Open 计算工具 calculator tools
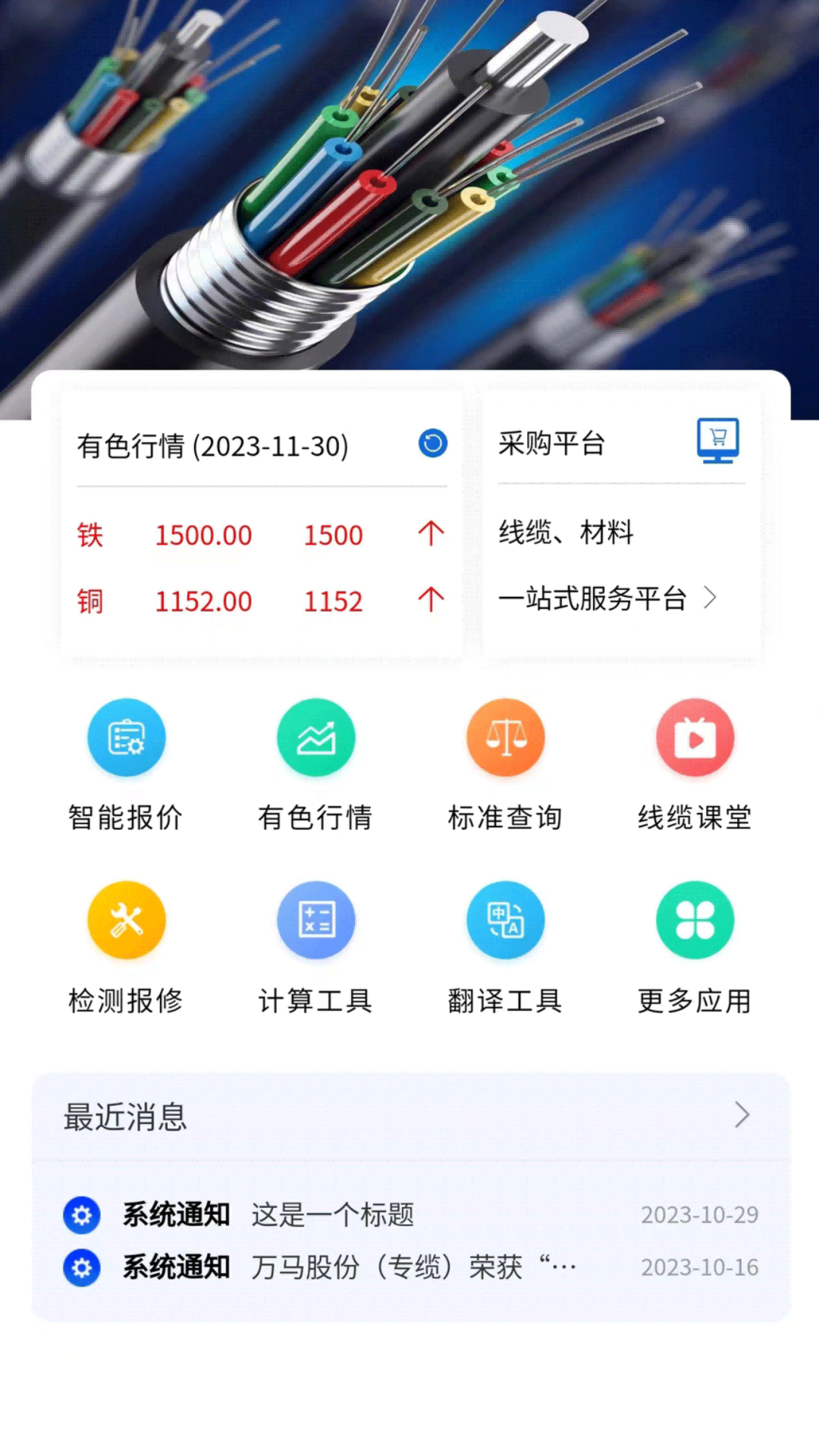Screen dimensions: 819x1456 pyautogui.click(x=315, y=920)
